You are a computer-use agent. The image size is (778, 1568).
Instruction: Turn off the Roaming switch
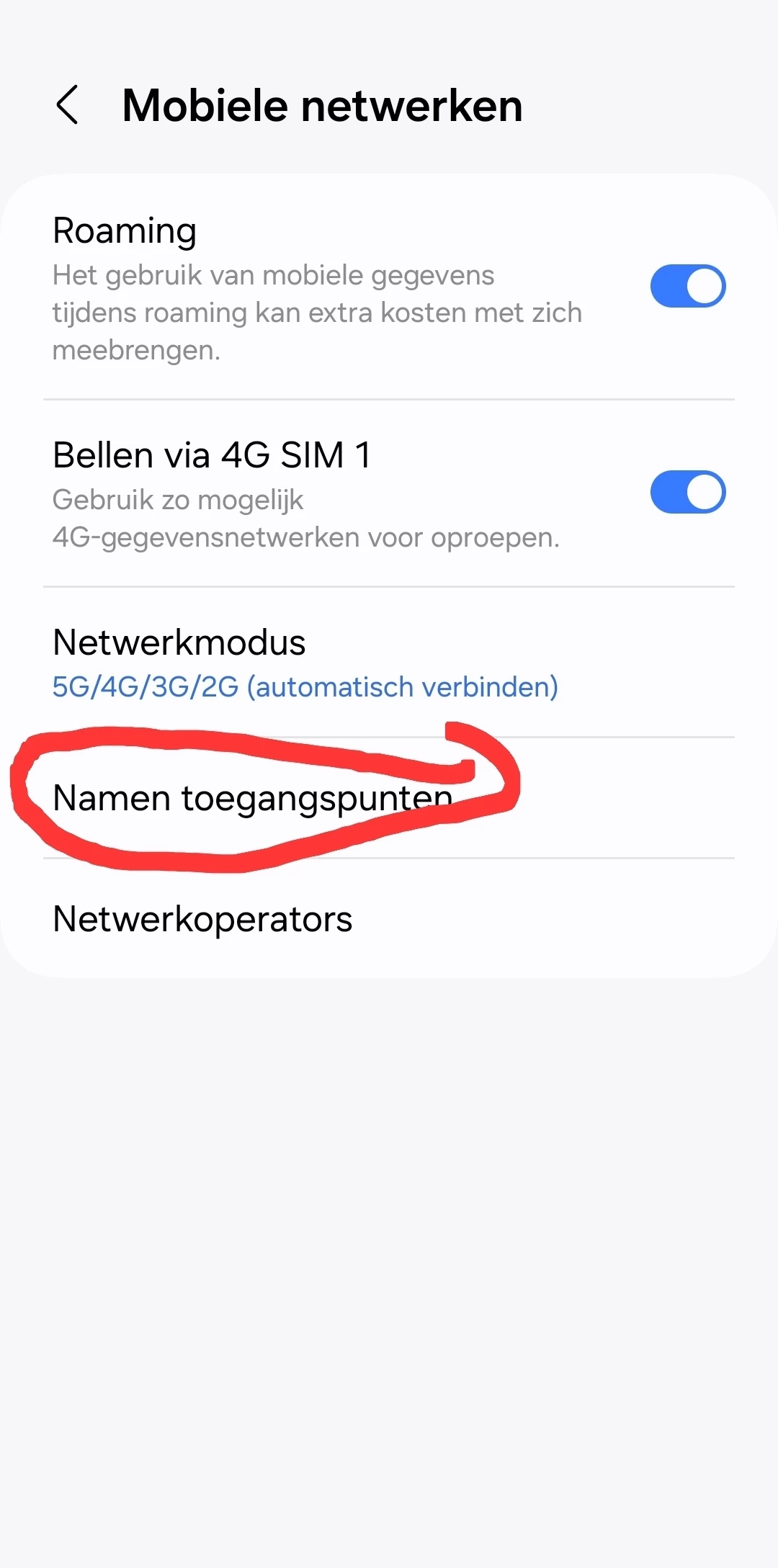(687, 286)
